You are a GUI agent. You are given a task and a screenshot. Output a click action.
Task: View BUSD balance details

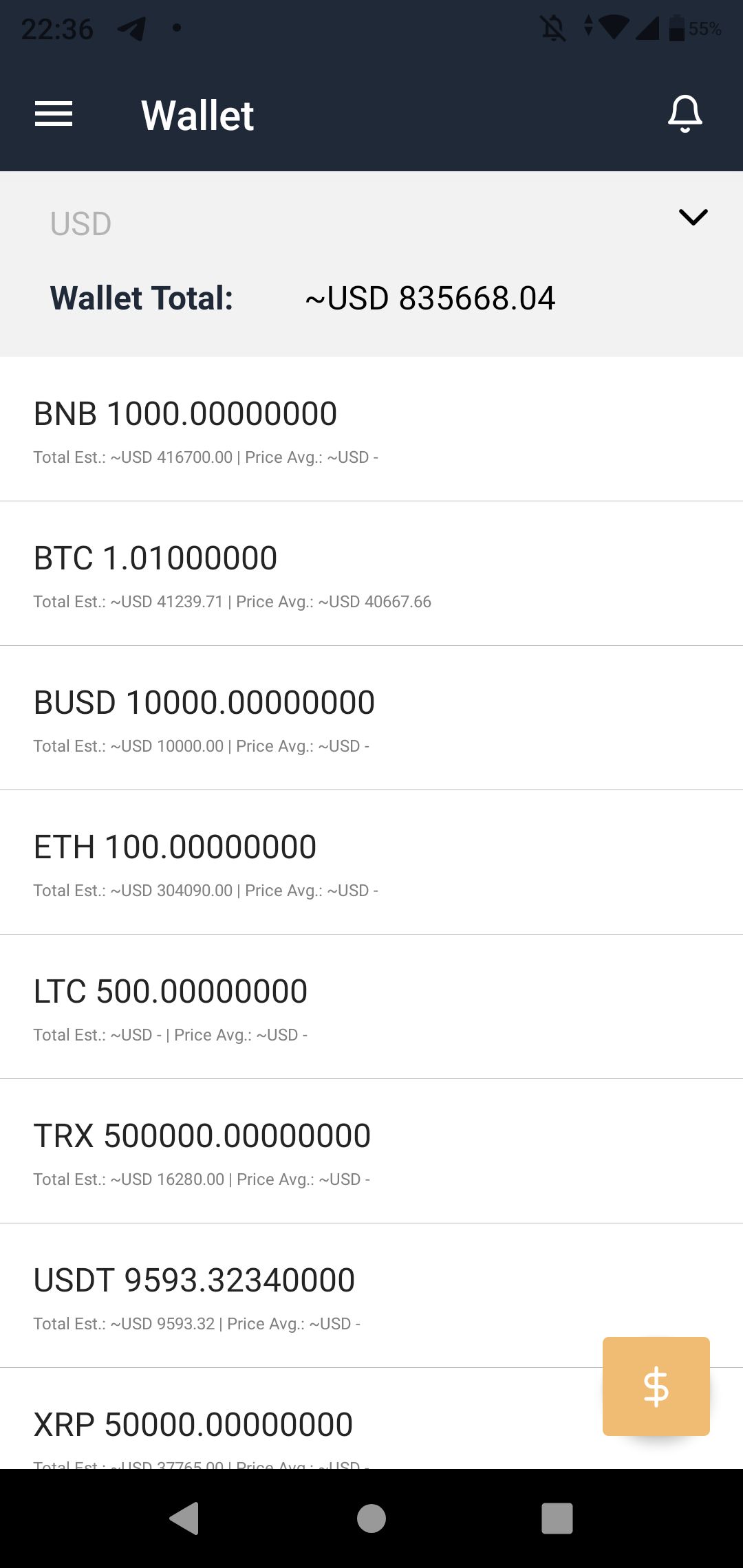point(371,719)
